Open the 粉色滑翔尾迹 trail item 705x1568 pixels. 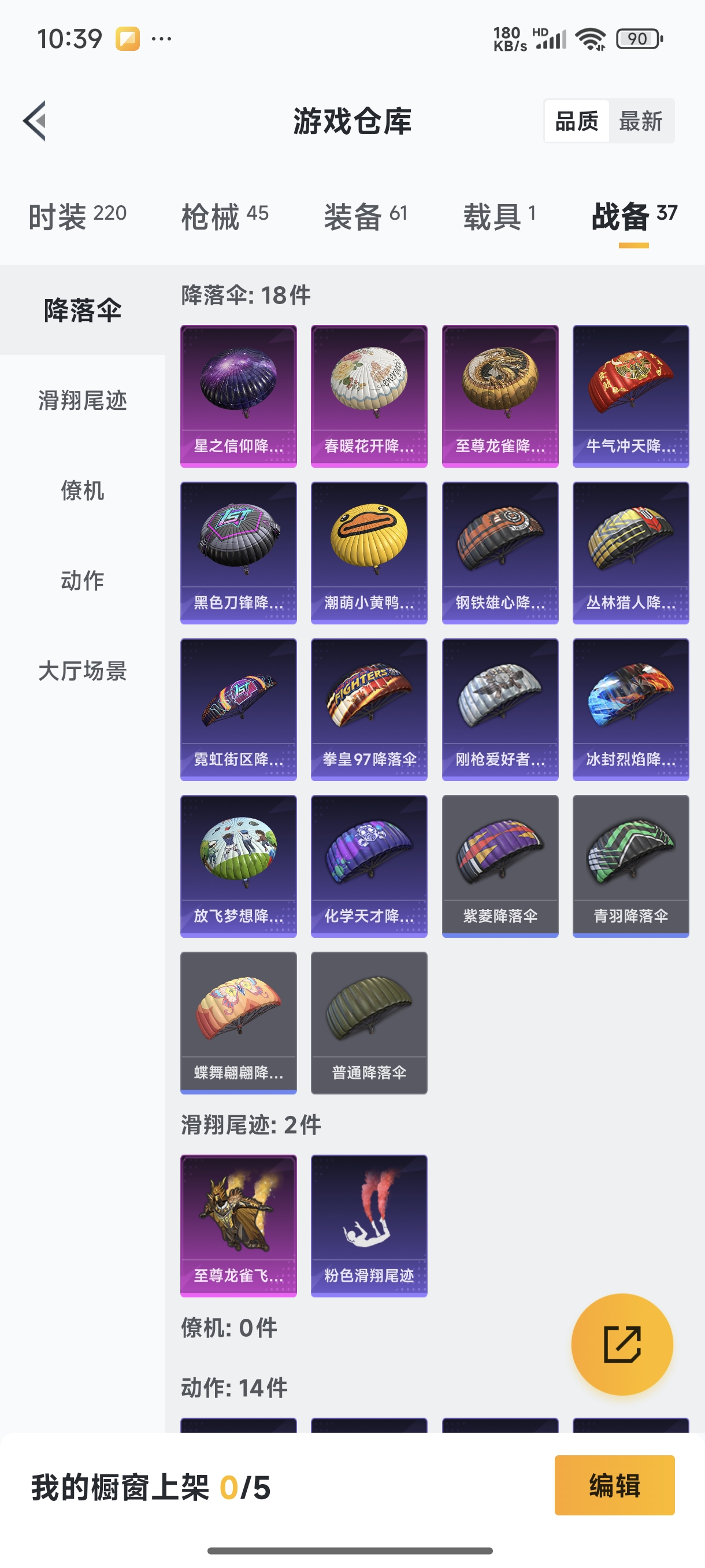pos(369,1226)
